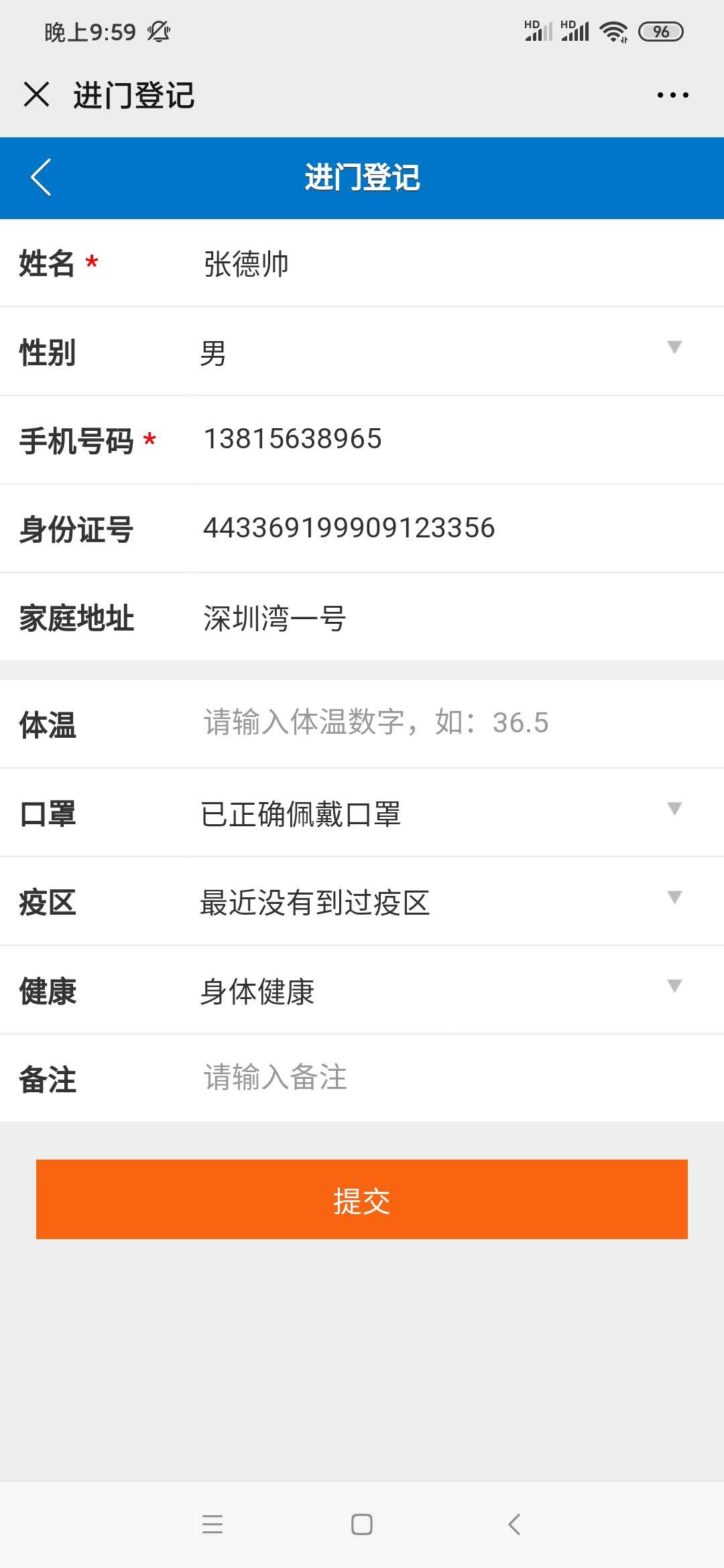
Task: Submit the form with 提交 button
Action: click(x=362, y=1199)
